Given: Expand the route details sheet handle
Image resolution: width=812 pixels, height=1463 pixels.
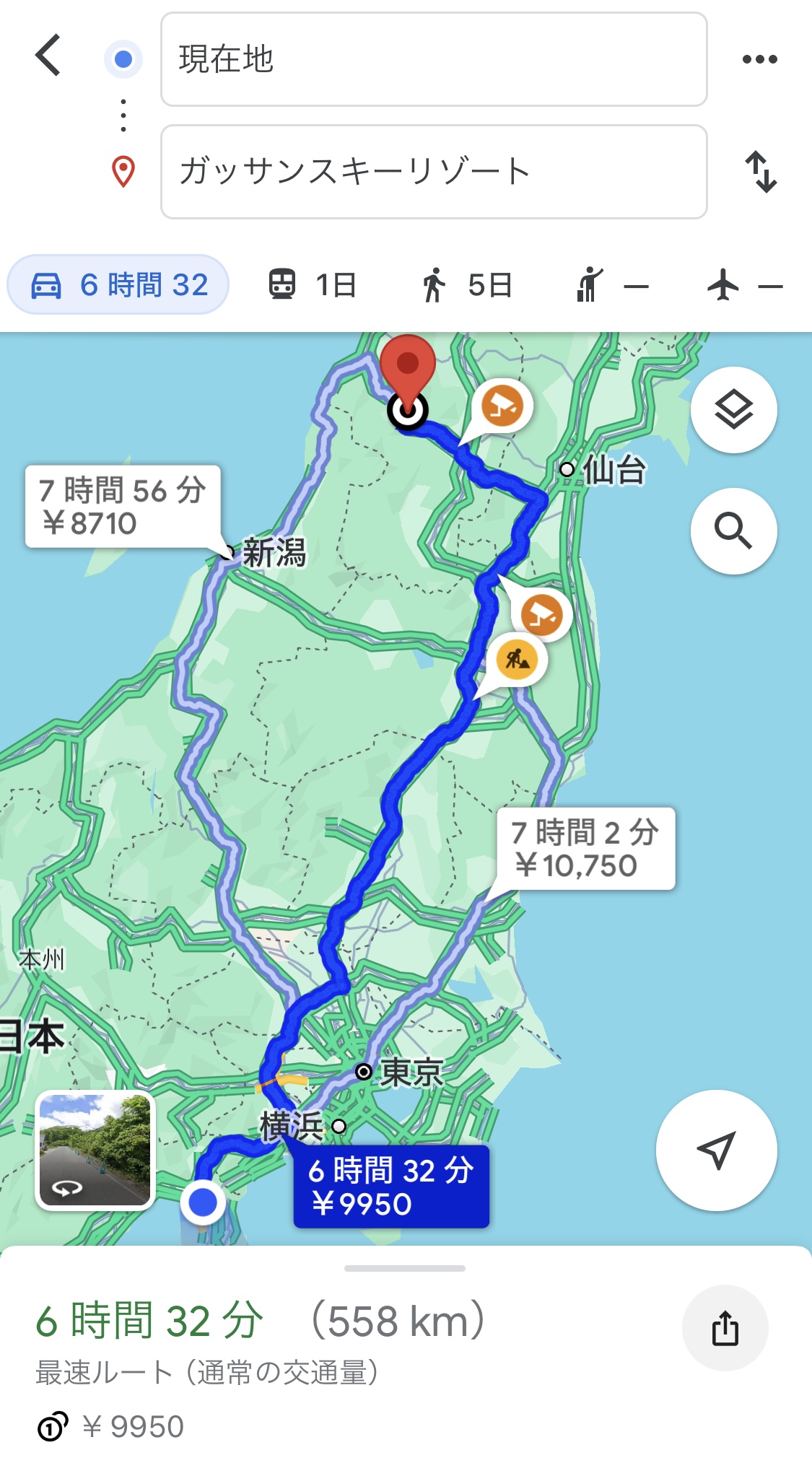Looking at the screenshot, I should [405, 1268].
